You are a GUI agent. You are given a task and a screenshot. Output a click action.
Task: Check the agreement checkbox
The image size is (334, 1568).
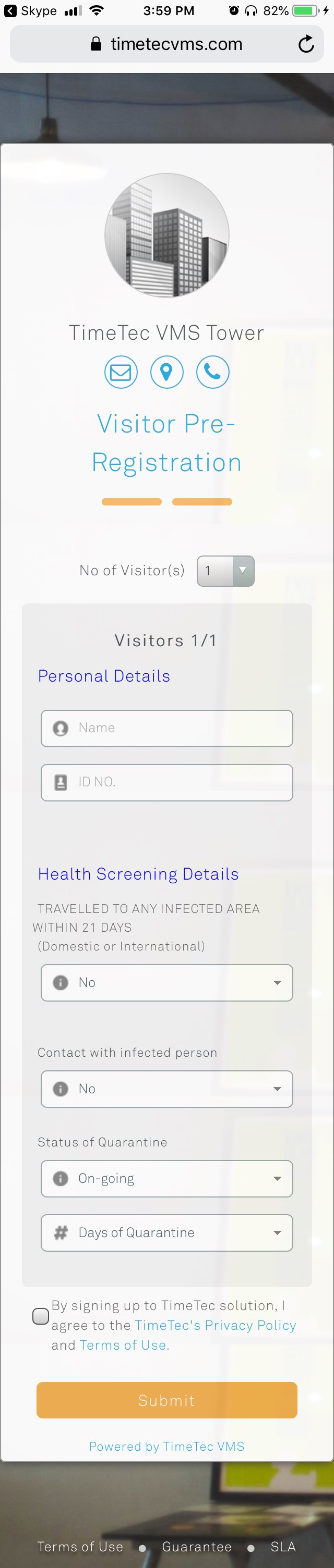[x=41, y=1316]
